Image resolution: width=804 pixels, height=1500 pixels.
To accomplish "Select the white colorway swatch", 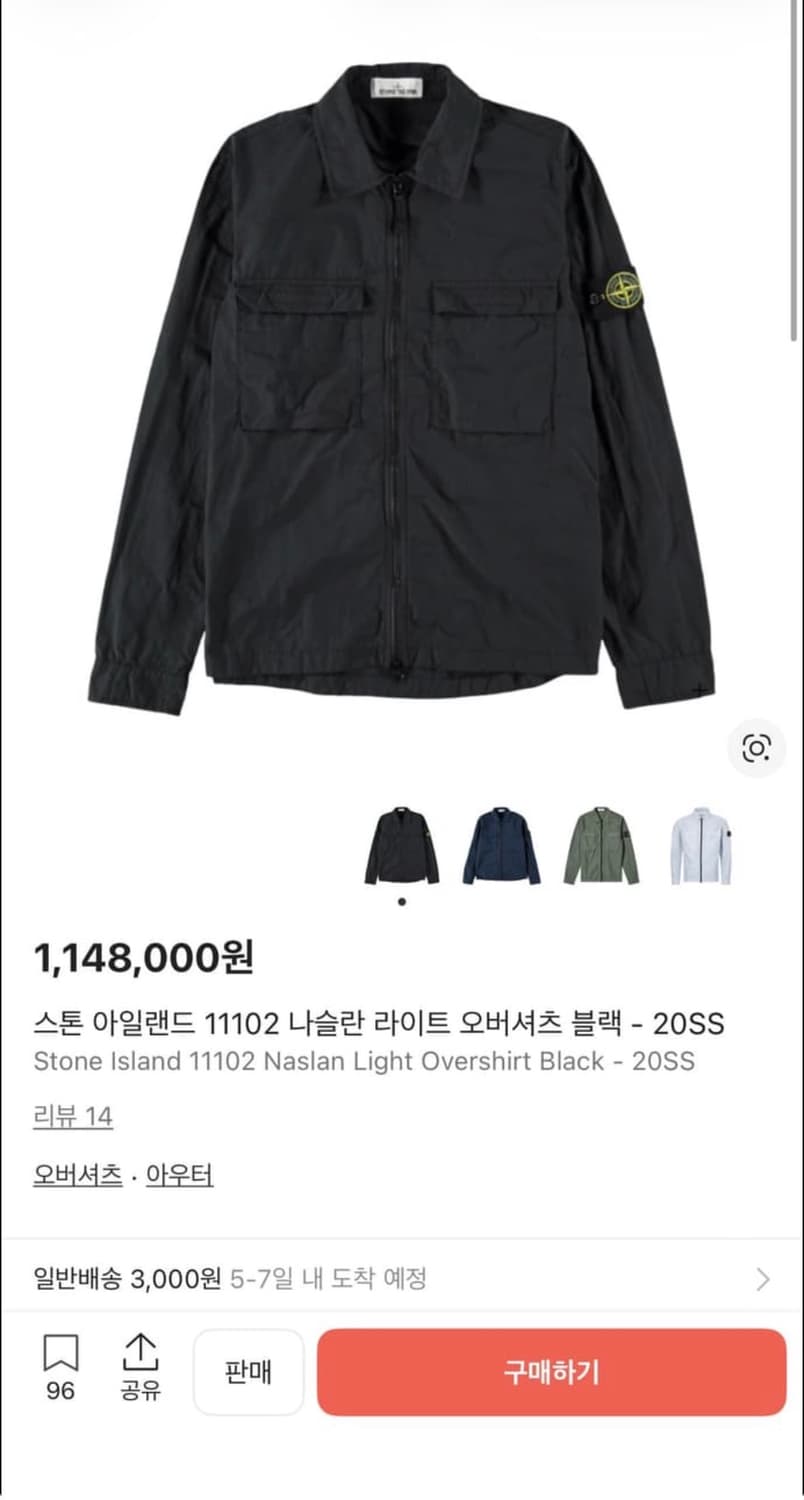I will coord(701,845).
